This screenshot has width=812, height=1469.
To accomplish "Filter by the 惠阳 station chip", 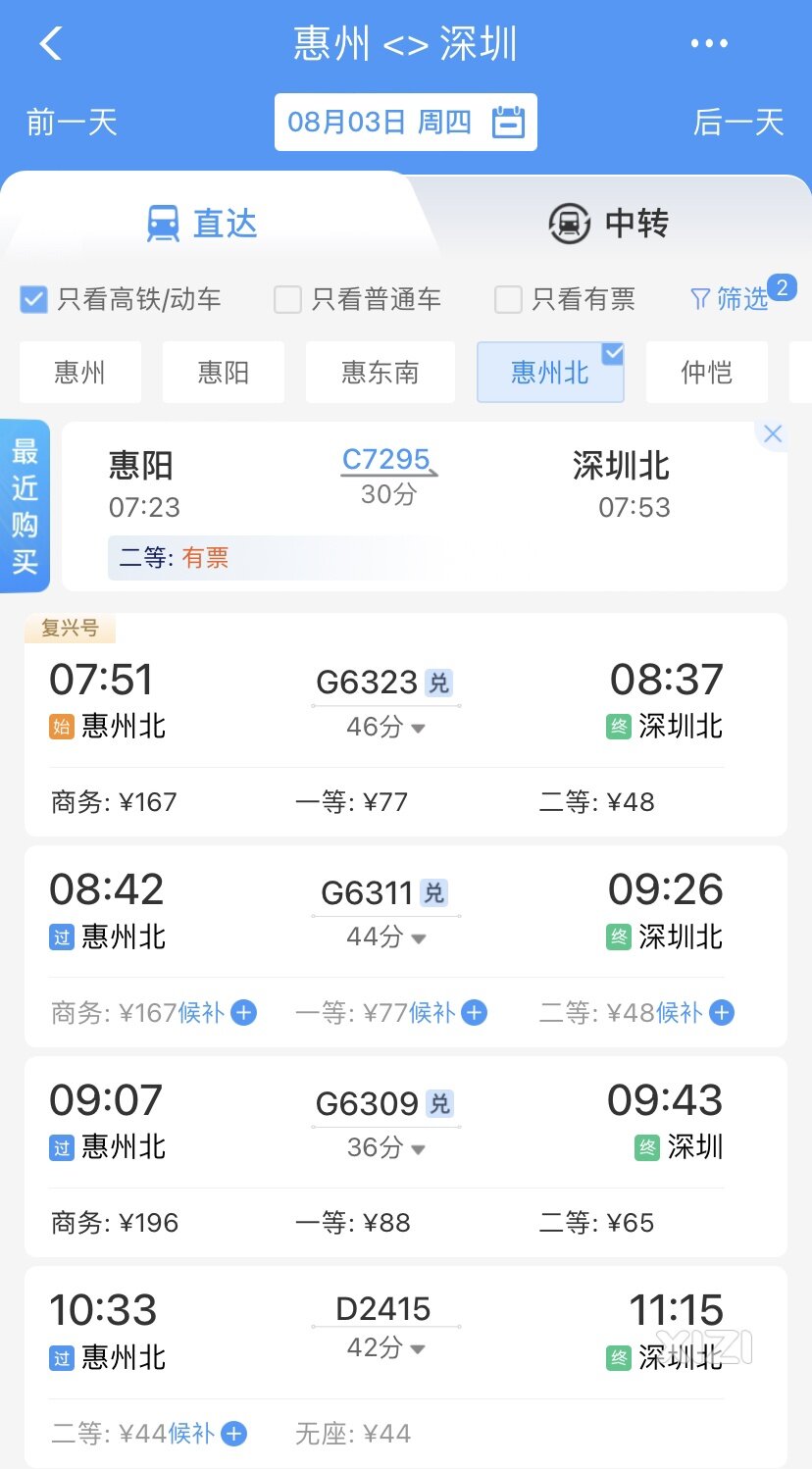I will coord(223,373).
